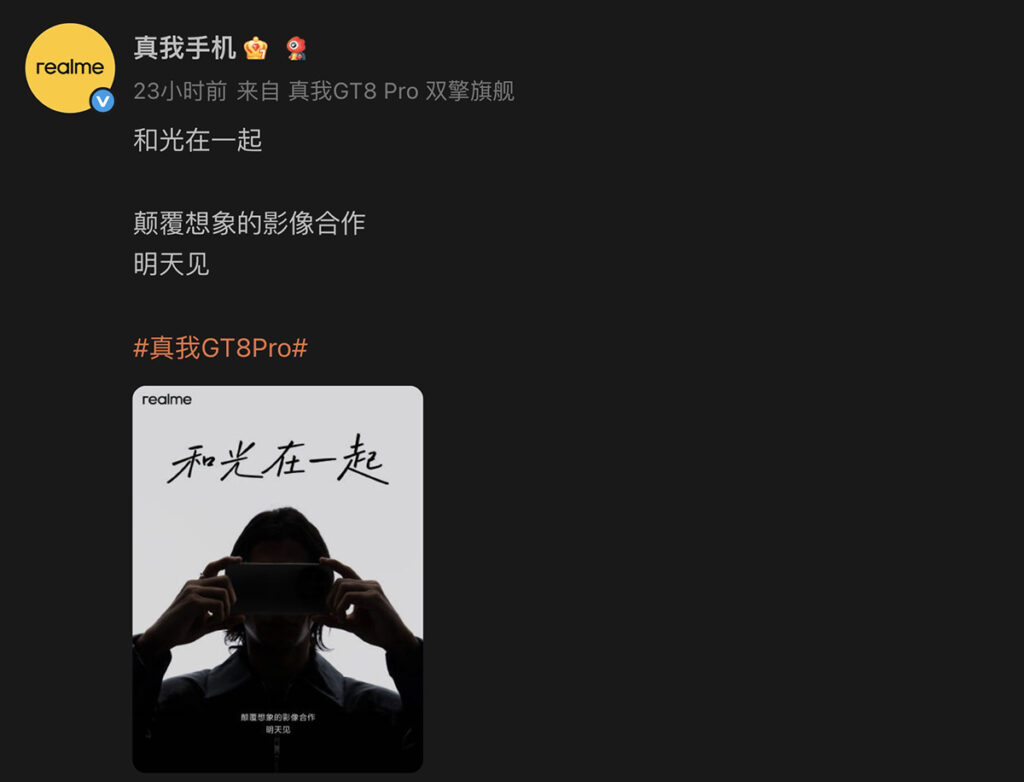1024x782 pixels.
Task: Tap the 真我GT8 Pro 双擎旗舰 source link
Action: pos(401,92)
